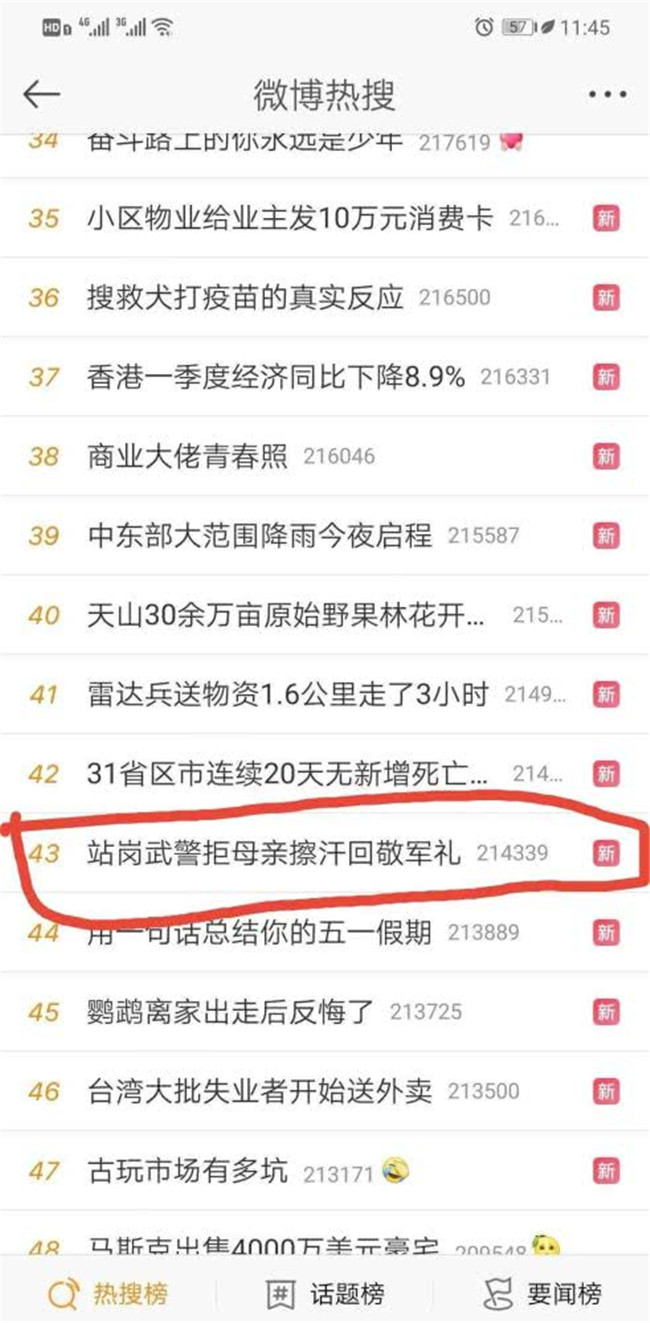
Task: View hot search 商业大佬青春照
Action: (188, 456)
